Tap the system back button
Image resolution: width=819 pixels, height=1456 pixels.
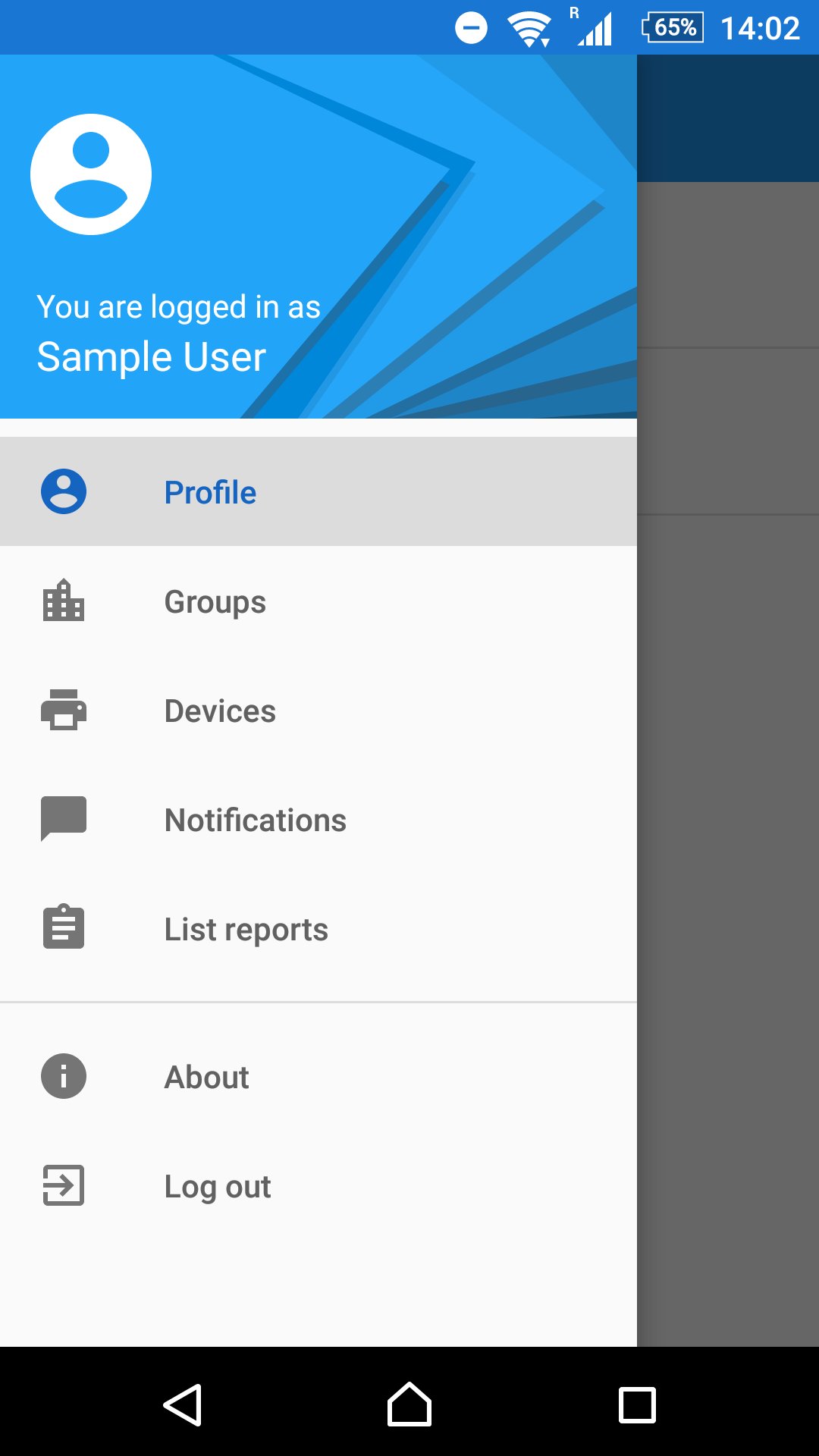182,1404
